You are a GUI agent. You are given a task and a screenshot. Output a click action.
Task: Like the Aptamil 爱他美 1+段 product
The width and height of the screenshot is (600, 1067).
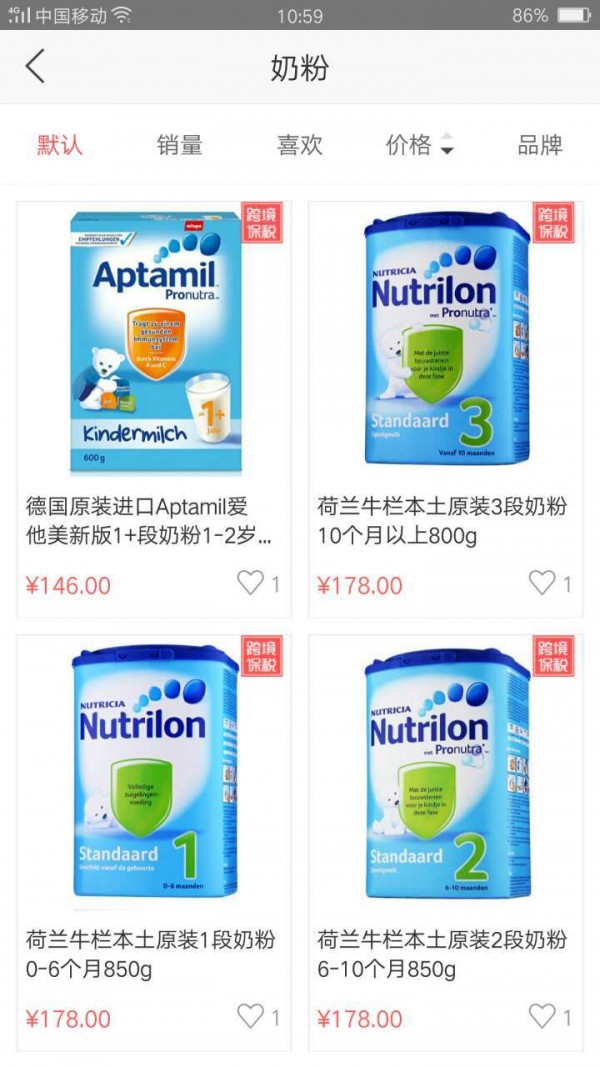[x=251, y=583]
